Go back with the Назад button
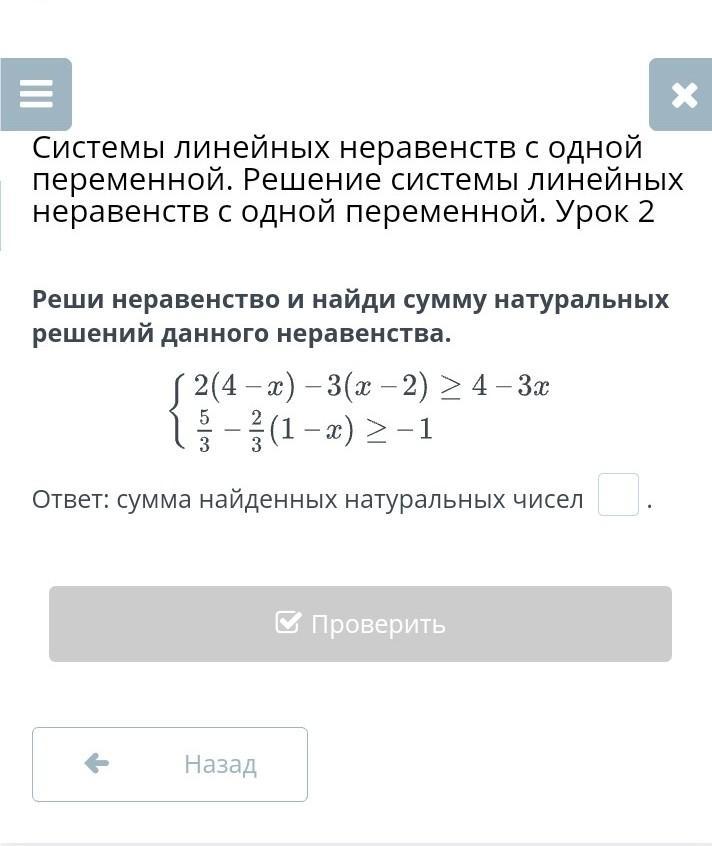712x846 pixels. pos(170,764)
